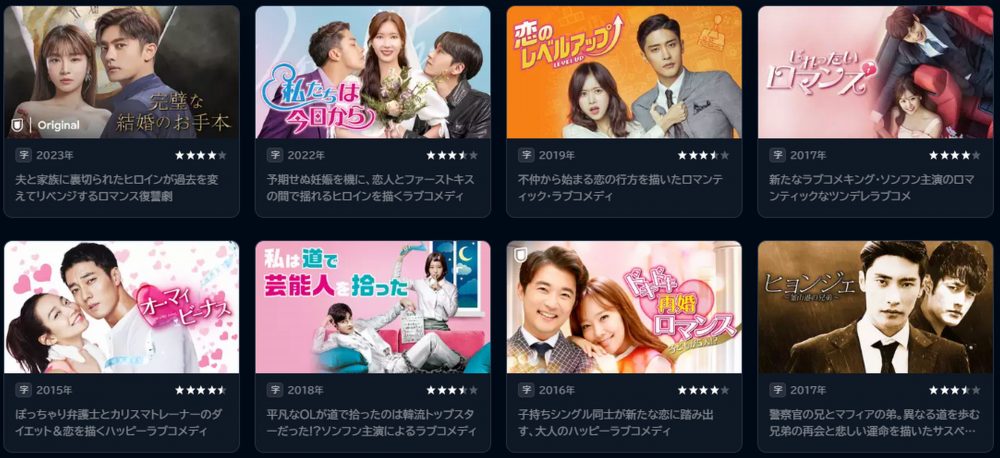This screenshot has height=458, width=1000.
Task: Open ドキドキ再婚ロマンス details
Action: (x=624, y=307)
